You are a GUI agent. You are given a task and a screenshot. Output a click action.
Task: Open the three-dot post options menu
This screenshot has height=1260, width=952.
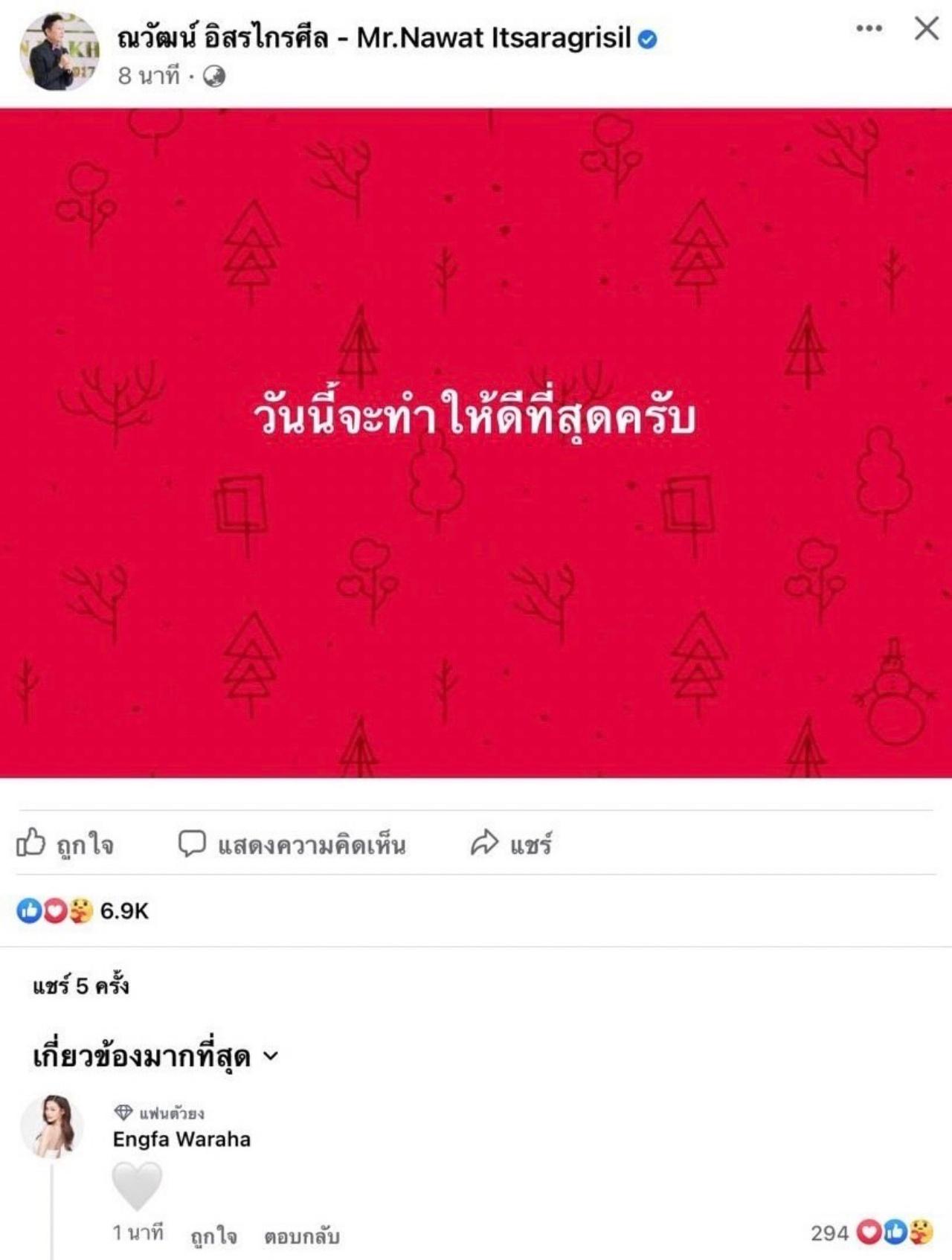click(x=869, y=28)
